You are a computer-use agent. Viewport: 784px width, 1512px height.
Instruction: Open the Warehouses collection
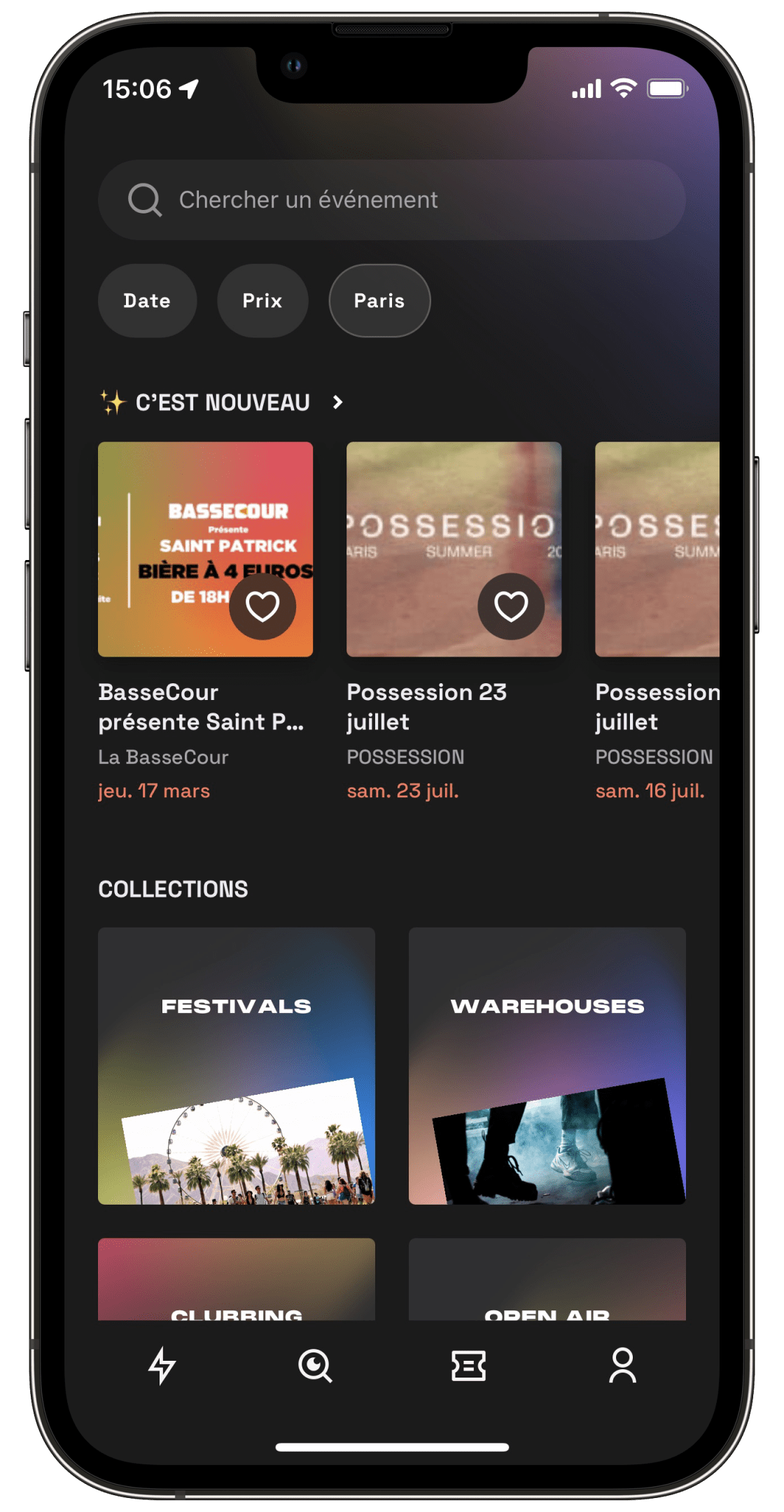coord(547,1065)
